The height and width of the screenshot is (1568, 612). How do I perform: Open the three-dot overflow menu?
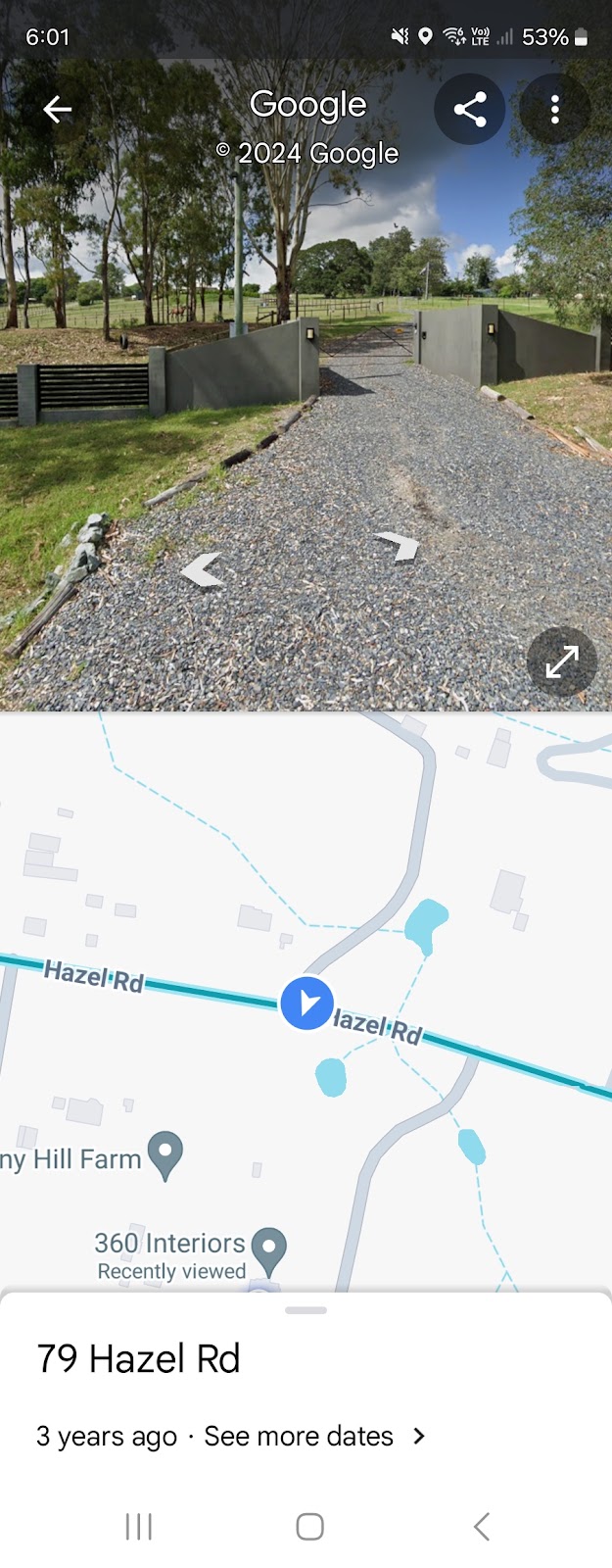coord(554,109)
